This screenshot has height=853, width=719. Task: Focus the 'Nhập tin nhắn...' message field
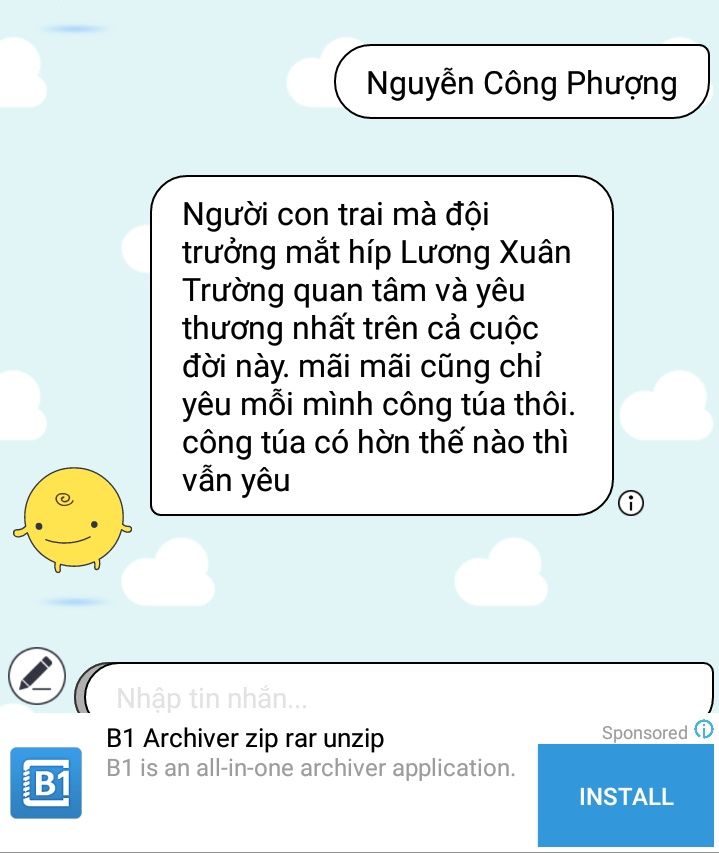[400, 696]
